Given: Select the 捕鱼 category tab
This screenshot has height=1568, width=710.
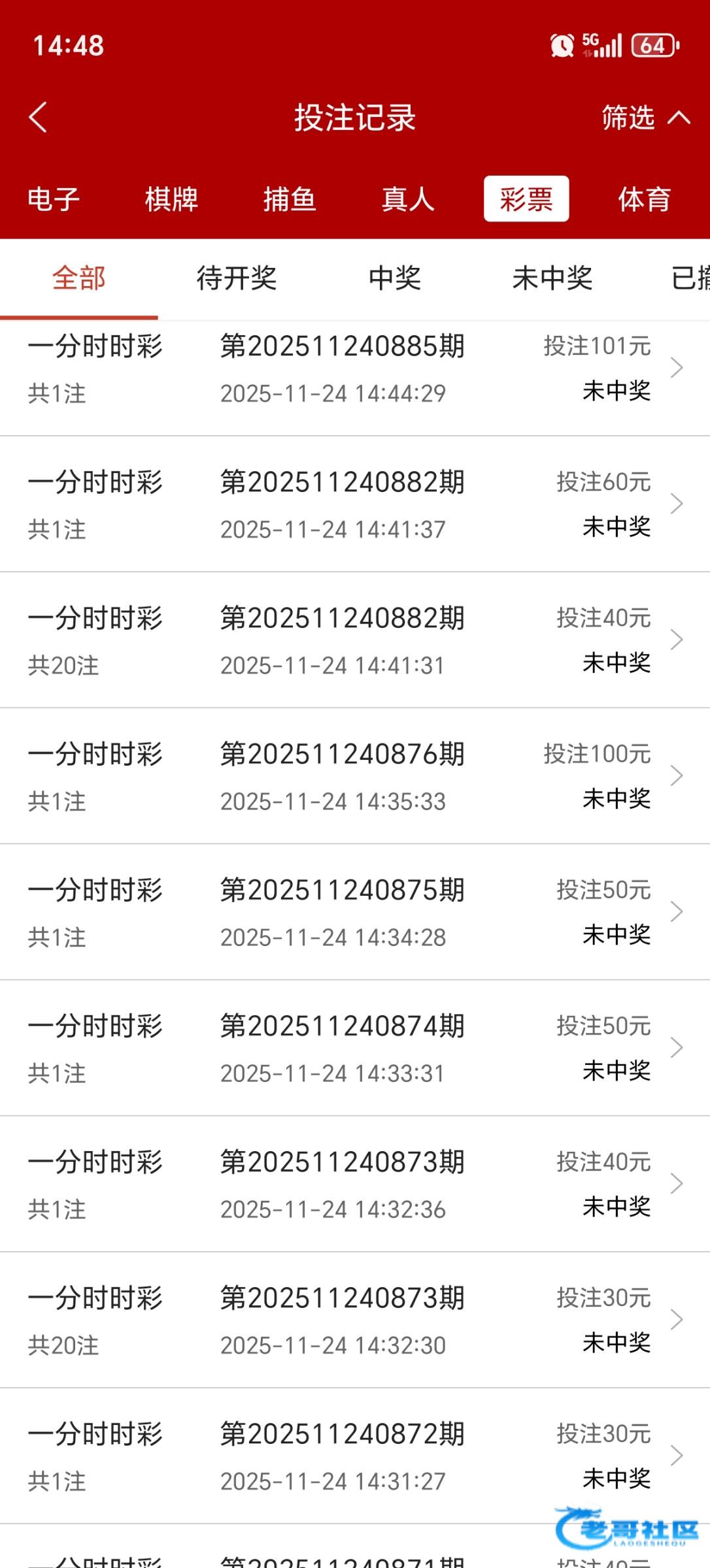Looking at the screenshot, I should 290,199.
